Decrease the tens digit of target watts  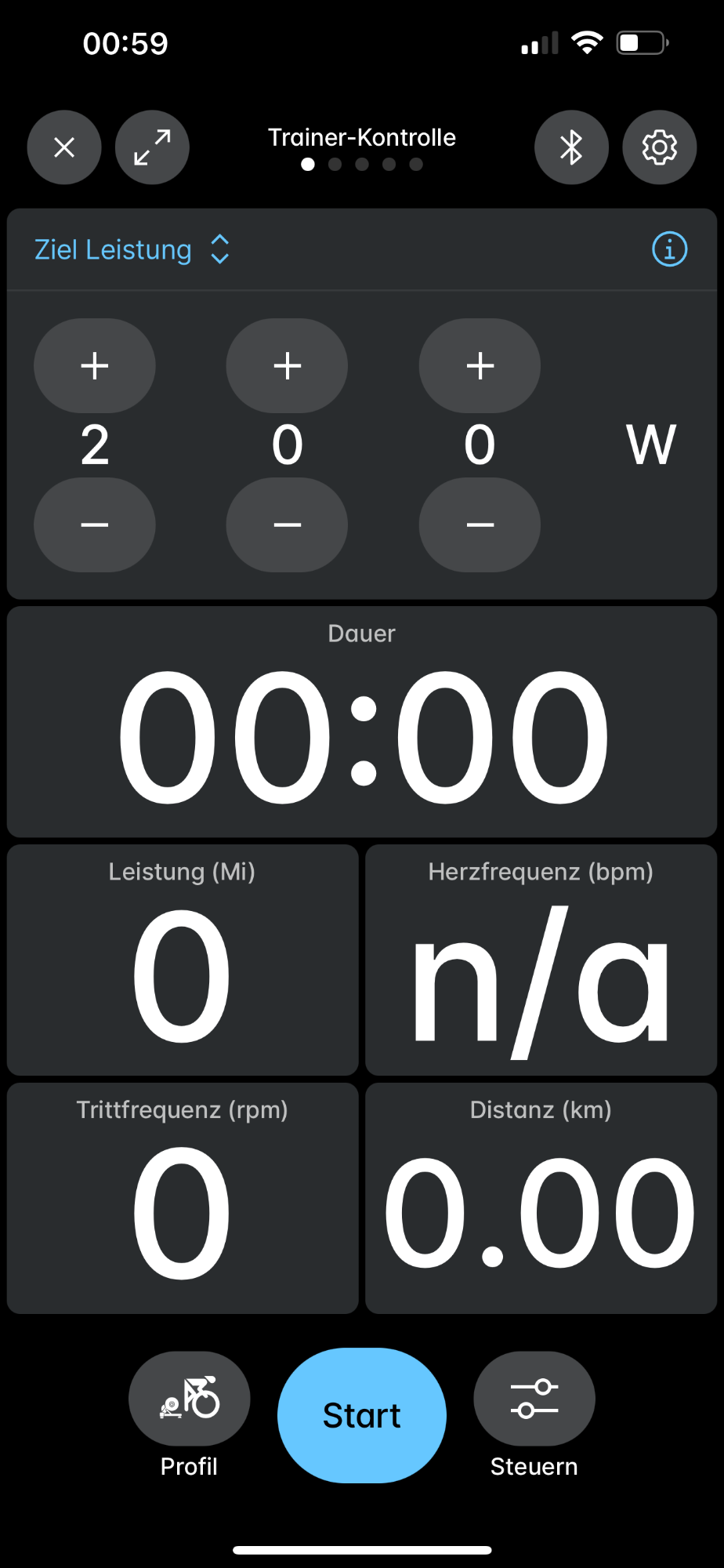(287, 524)
